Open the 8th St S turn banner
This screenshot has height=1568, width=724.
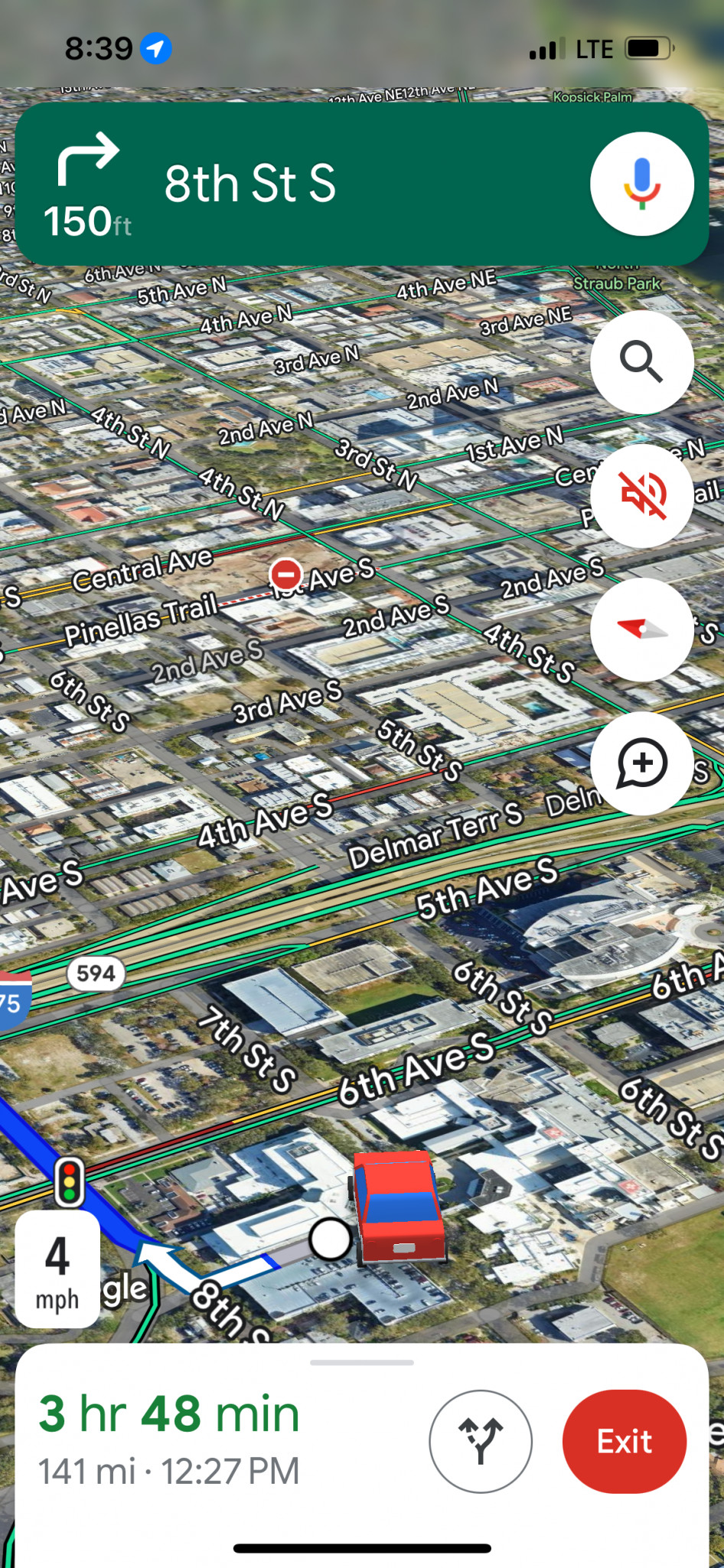coord(306,184)
